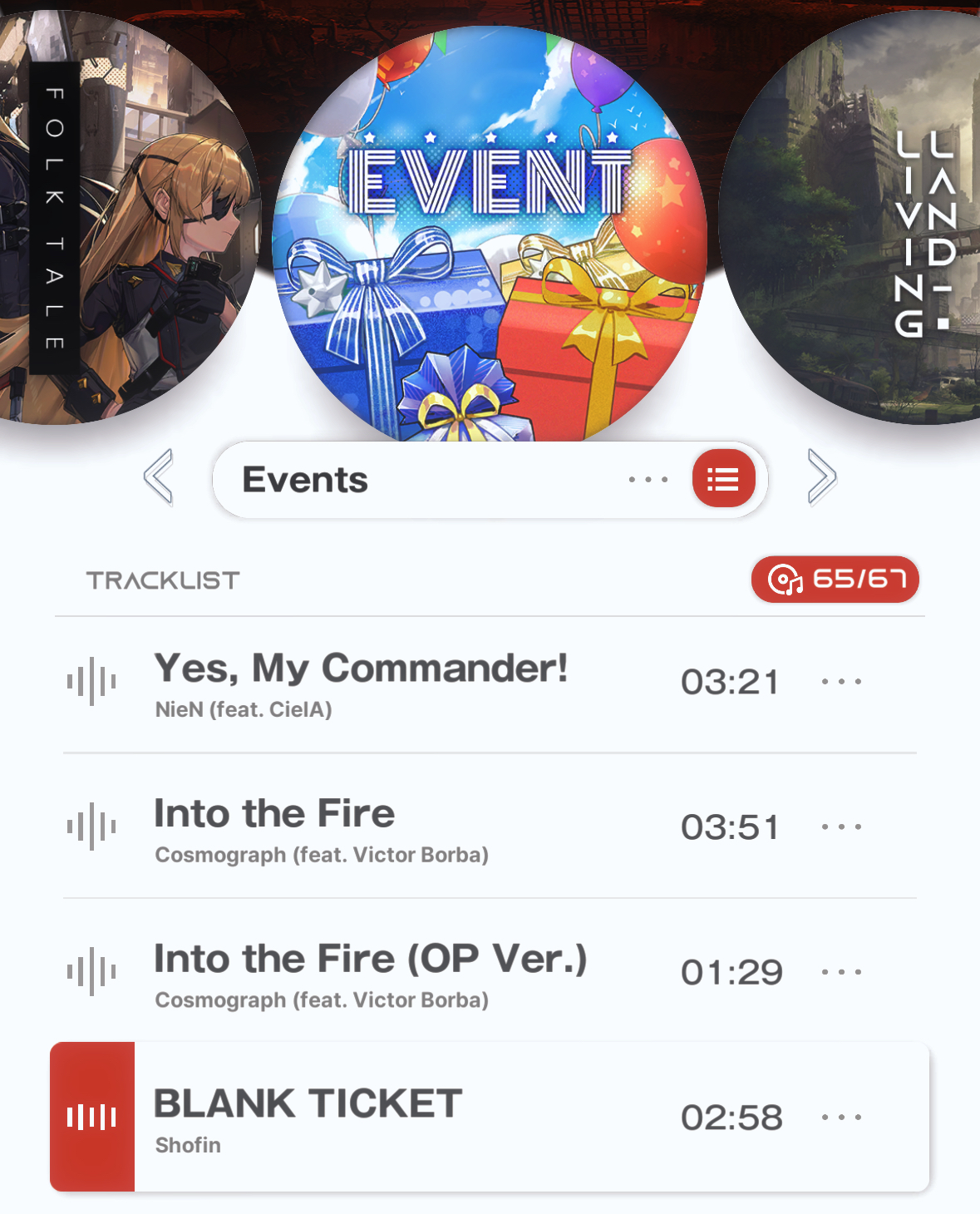This screenshot has height=1214, width=980.
Task: Open the three-dot options next to Events
Action: click(648, 480)
